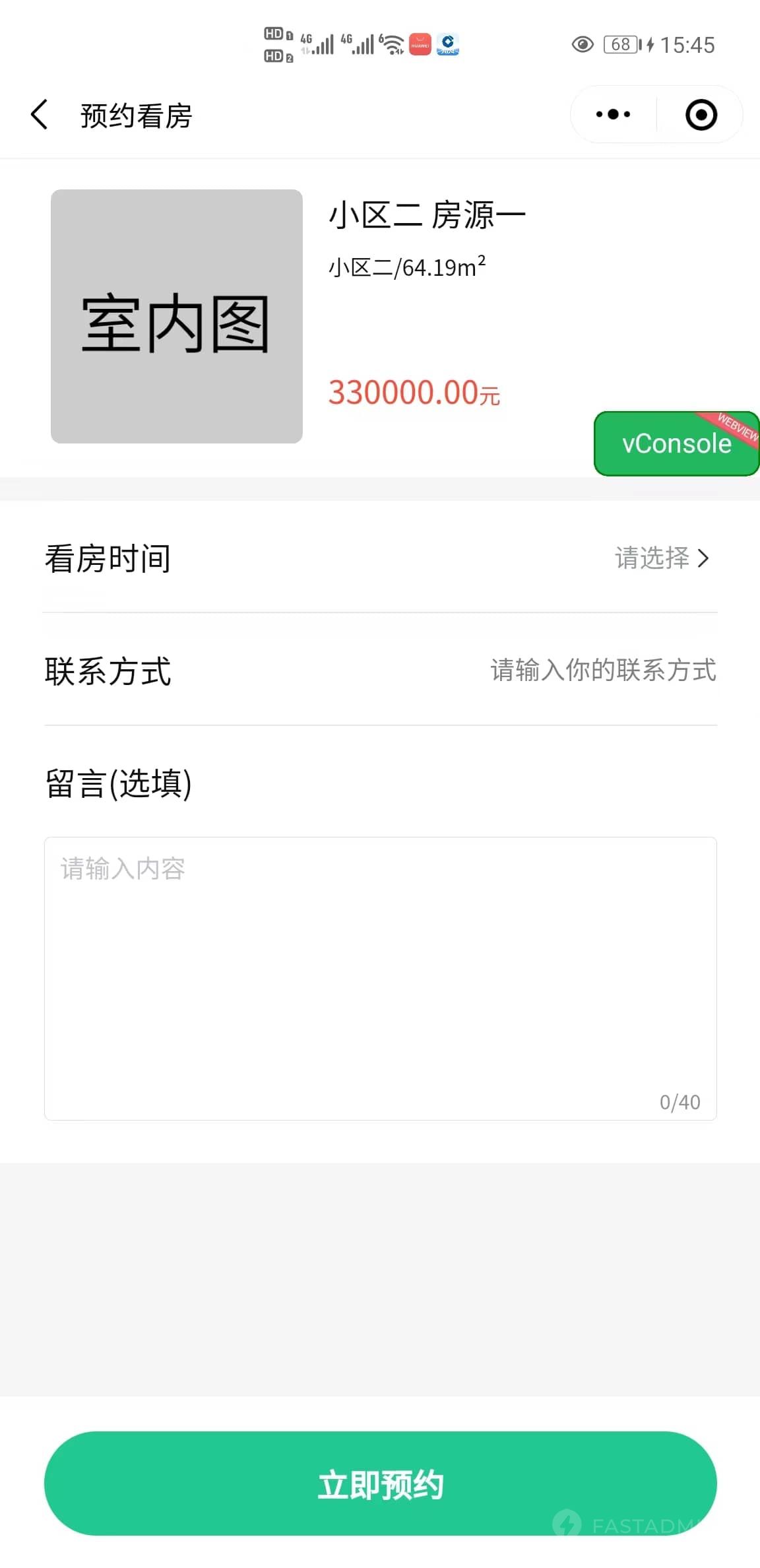
Task: Open the green vConsole button
Action: [677, 443]
